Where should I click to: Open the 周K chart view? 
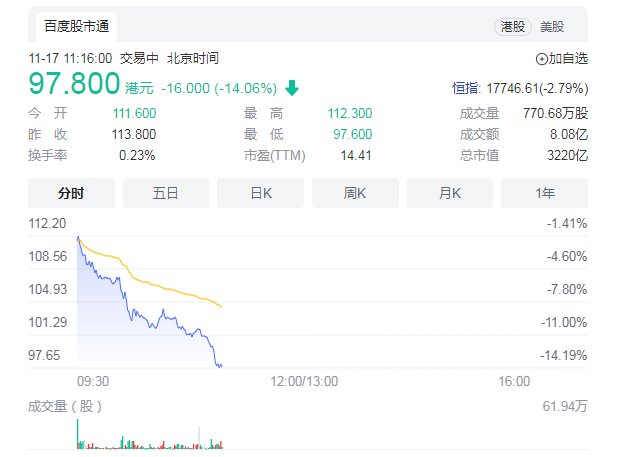(355, 193)
